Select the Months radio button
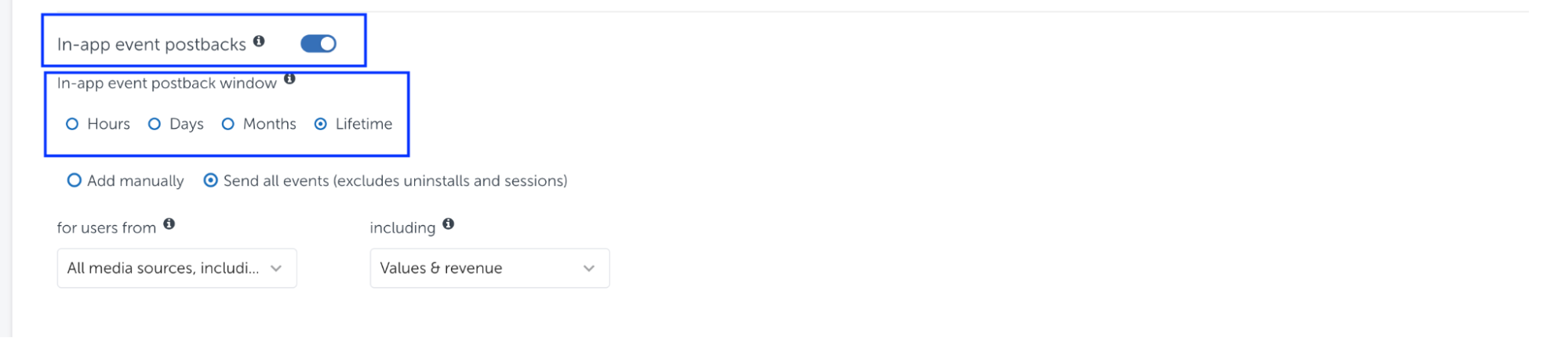The width and height of the screenshot is (1568, 338). pos(228,124)
